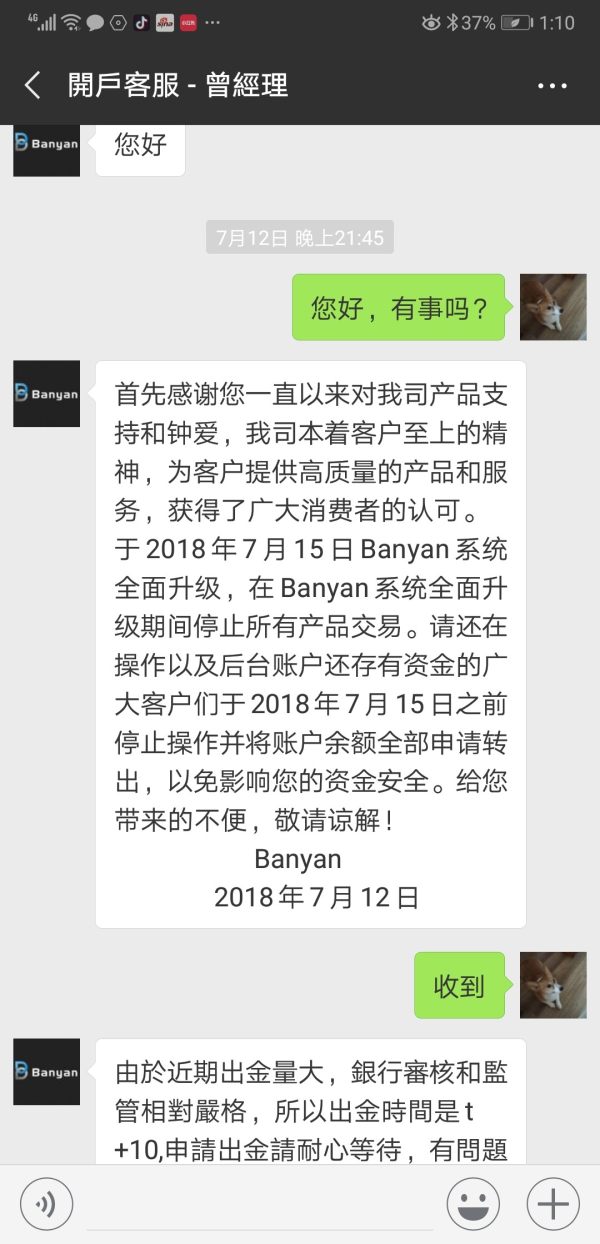Open my avatar beside the 收到 message
Image resolution: width=600 pixels, height=1244 pixels.
tap(553, 985)
